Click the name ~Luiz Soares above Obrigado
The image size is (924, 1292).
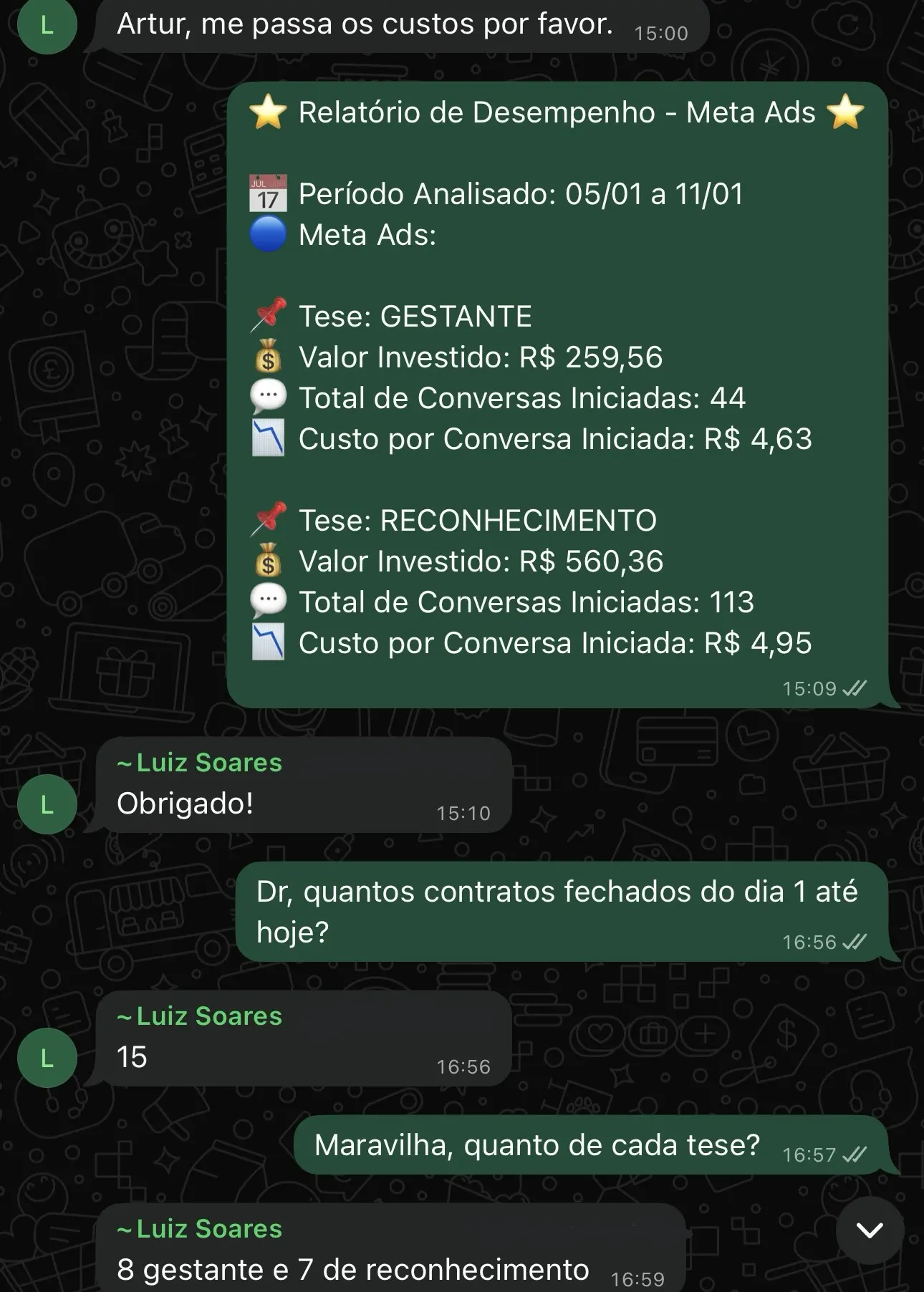click(x=198, y=763)
